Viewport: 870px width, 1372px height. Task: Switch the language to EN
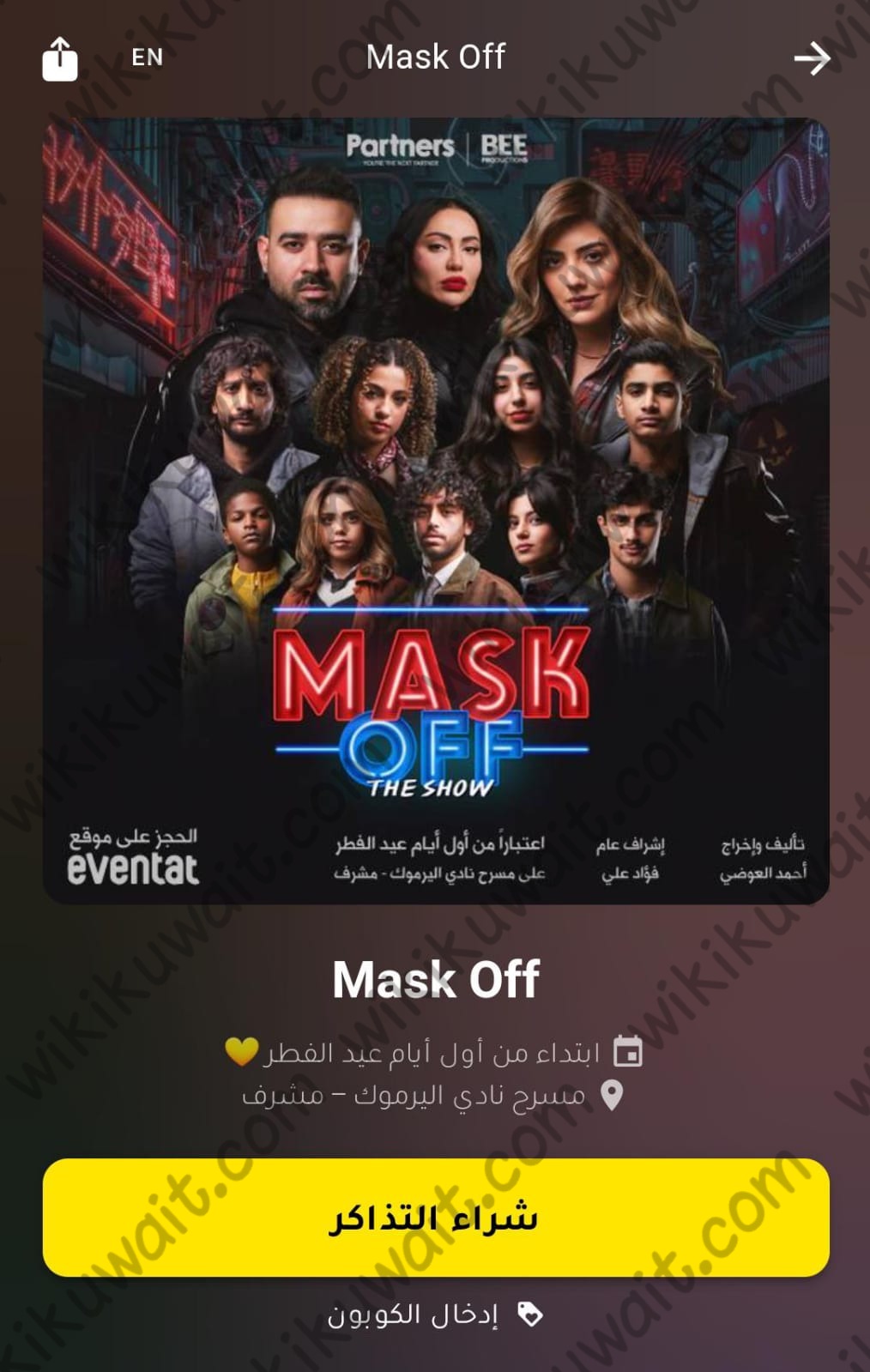click(x=147, y=57)
